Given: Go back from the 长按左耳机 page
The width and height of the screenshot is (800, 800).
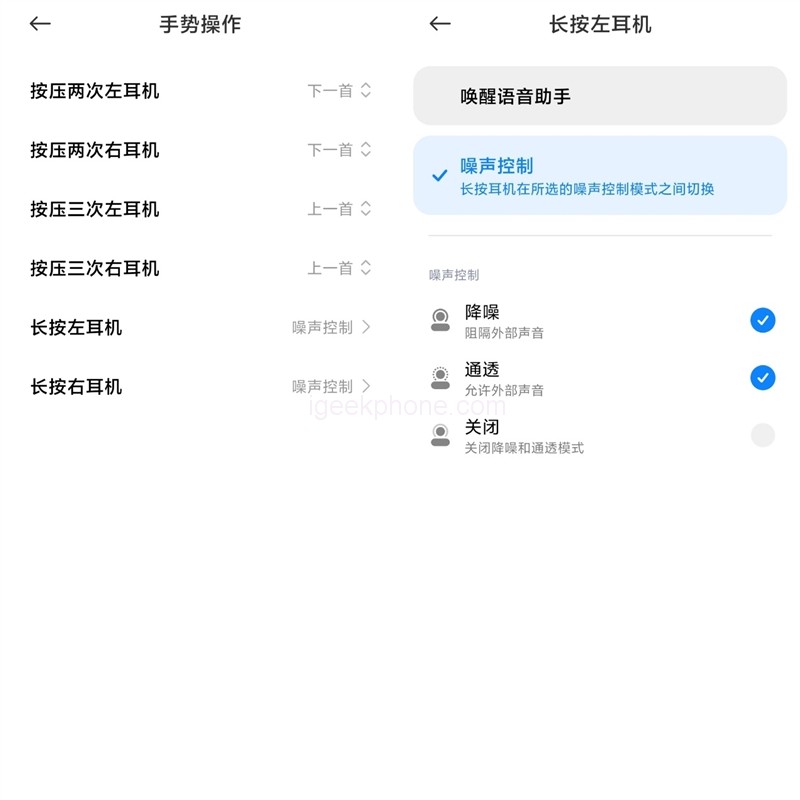Looking at the screenshot, I should point(440,24).
